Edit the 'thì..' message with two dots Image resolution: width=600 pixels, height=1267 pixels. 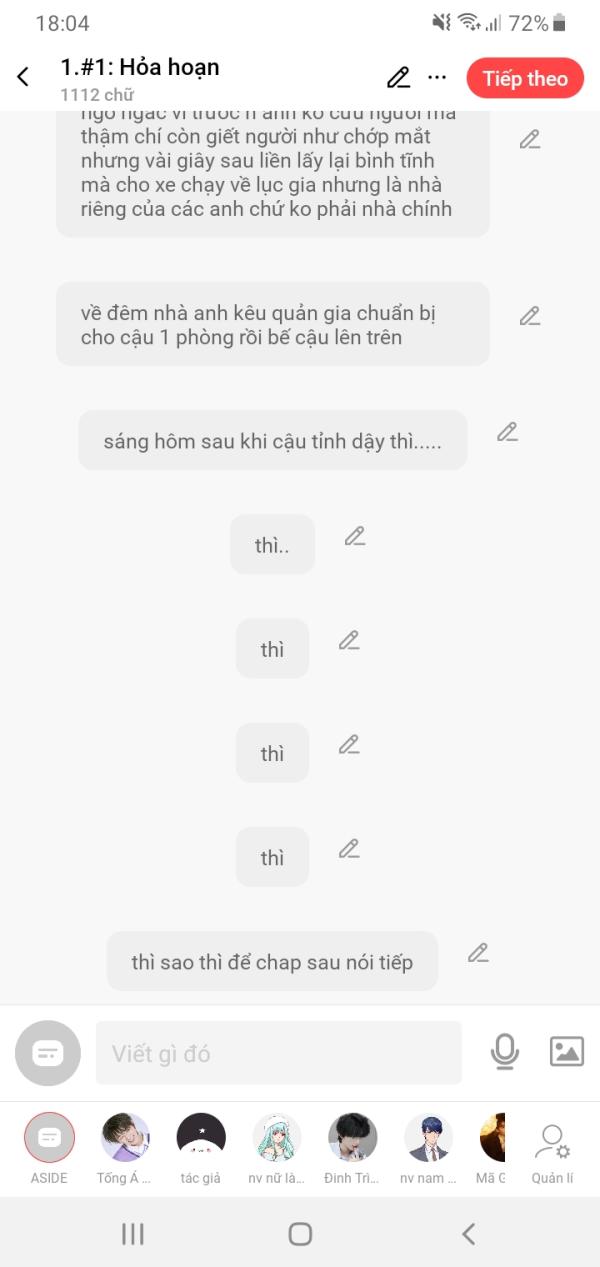[x=355, y=536]
